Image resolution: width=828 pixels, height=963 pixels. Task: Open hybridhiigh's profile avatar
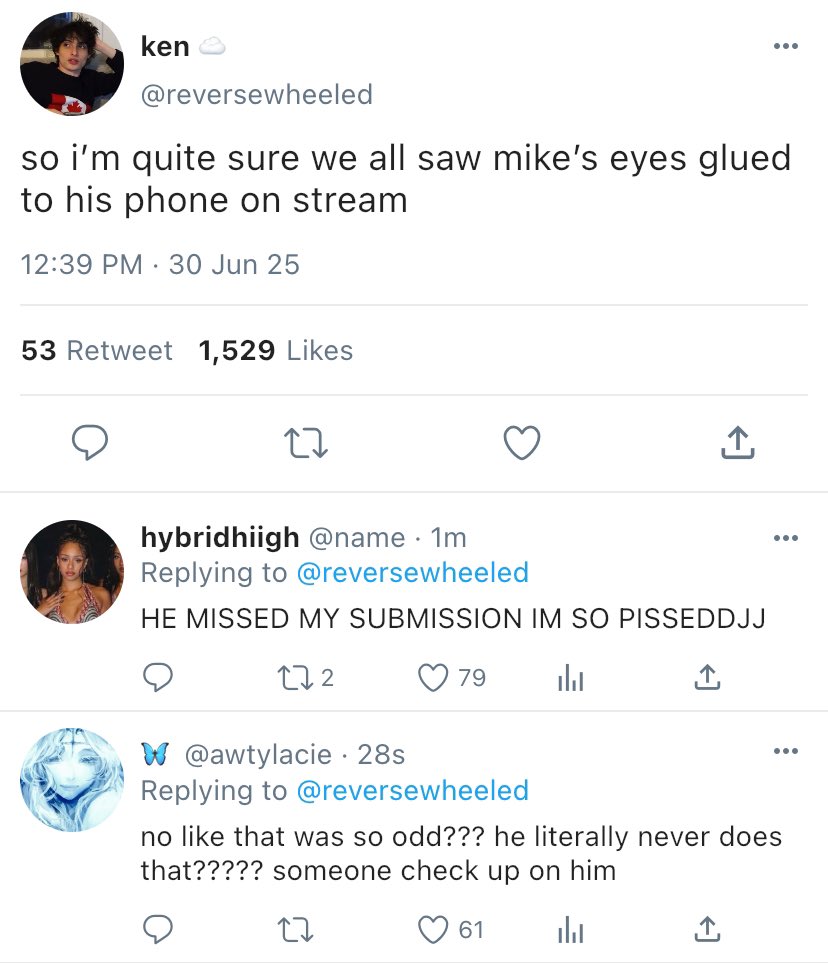click(72, 571)
